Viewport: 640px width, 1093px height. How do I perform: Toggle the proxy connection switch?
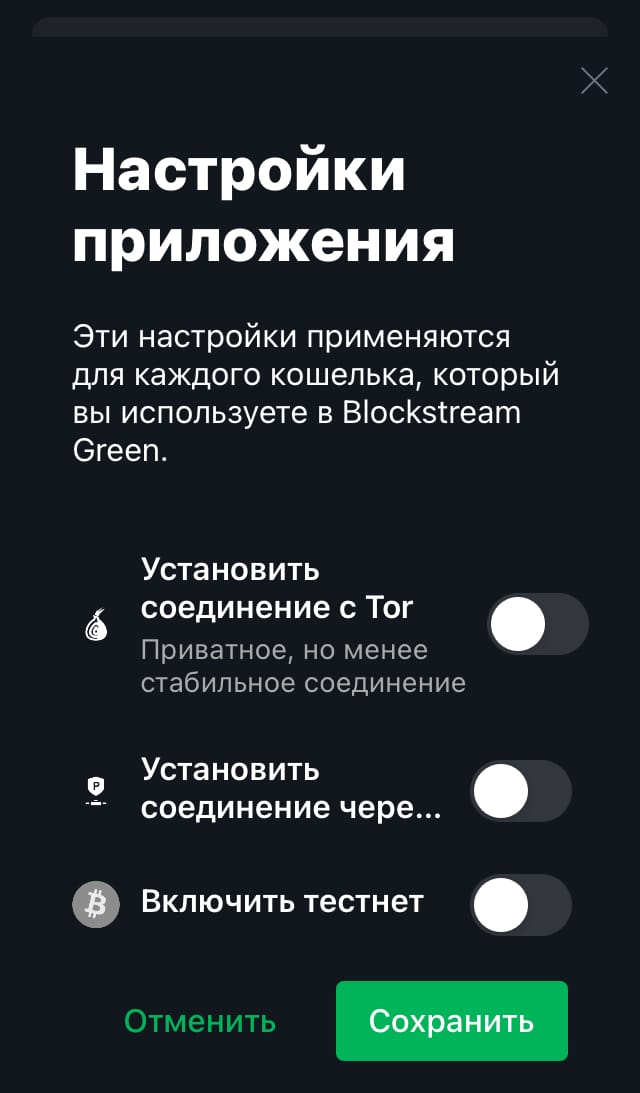tap(521, 790)
